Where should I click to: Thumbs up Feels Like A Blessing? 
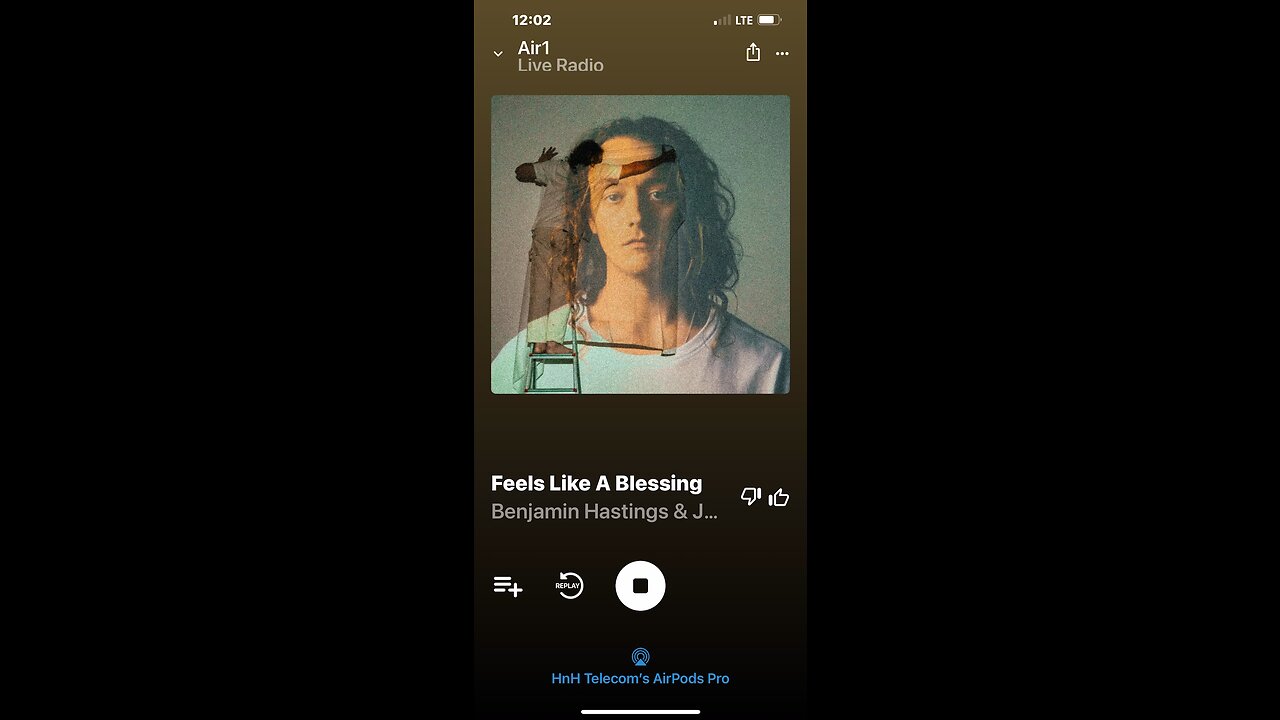click(779, 497)
